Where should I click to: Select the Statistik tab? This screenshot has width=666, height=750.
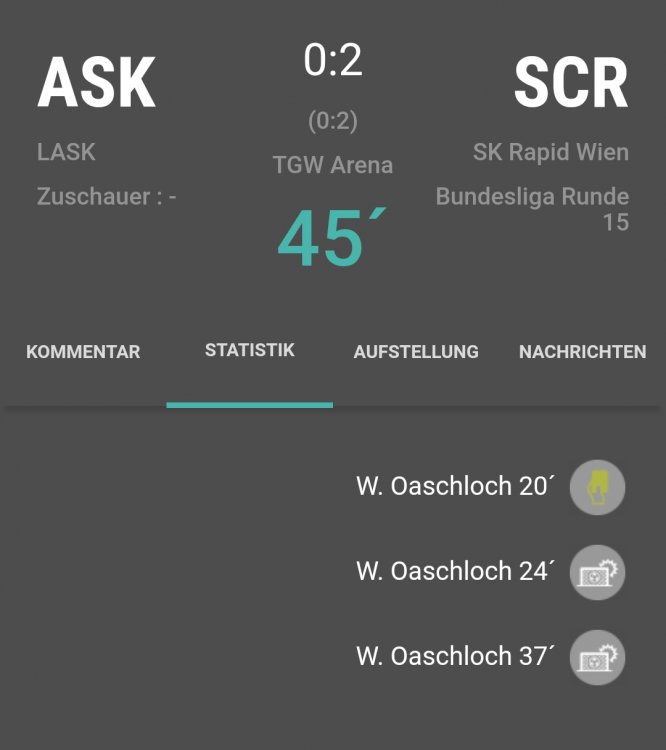249,351
